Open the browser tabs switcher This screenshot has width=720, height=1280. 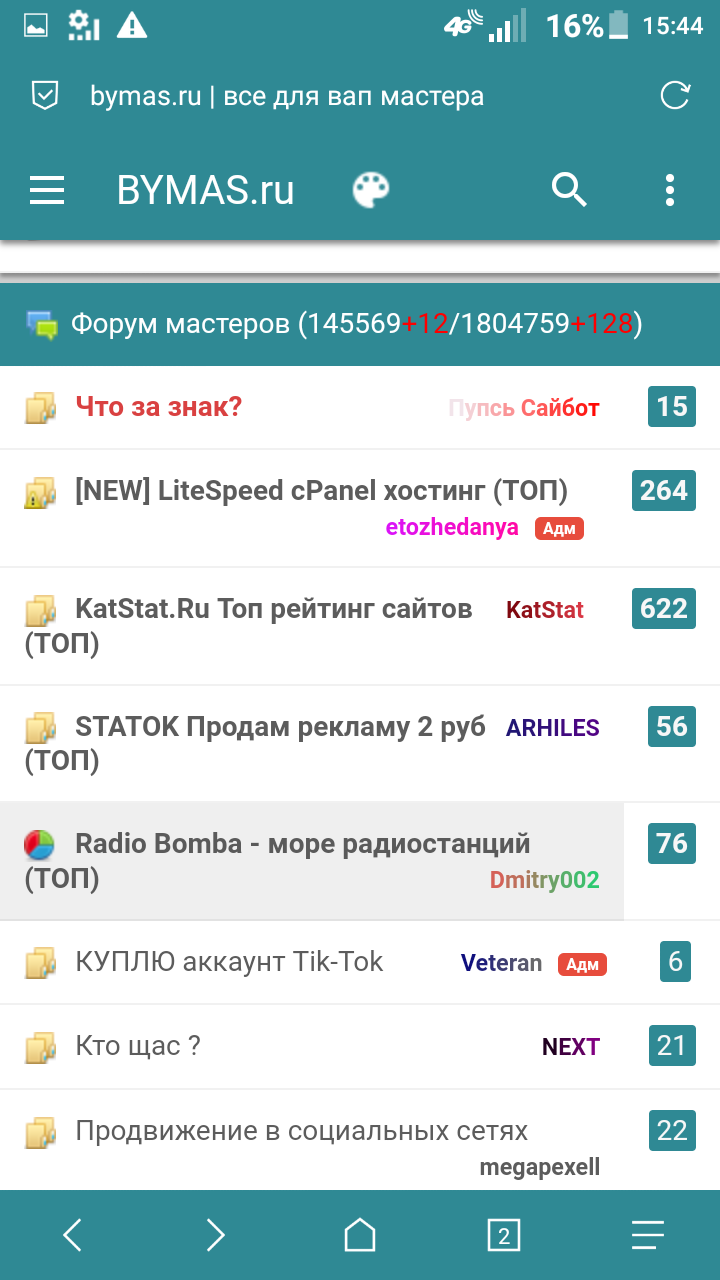pos(504,1236)
